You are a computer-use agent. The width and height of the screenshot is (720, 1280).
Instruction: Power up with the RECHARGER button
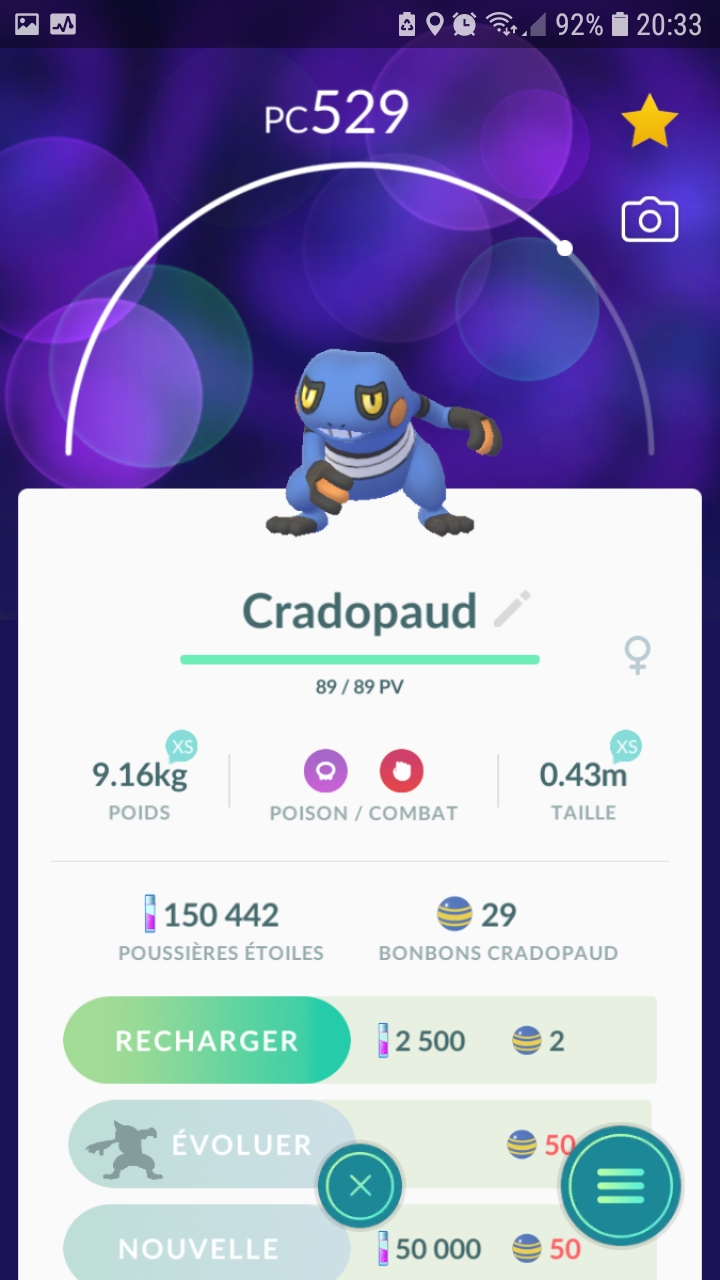pyautogui.click(x=207, y=1040)
